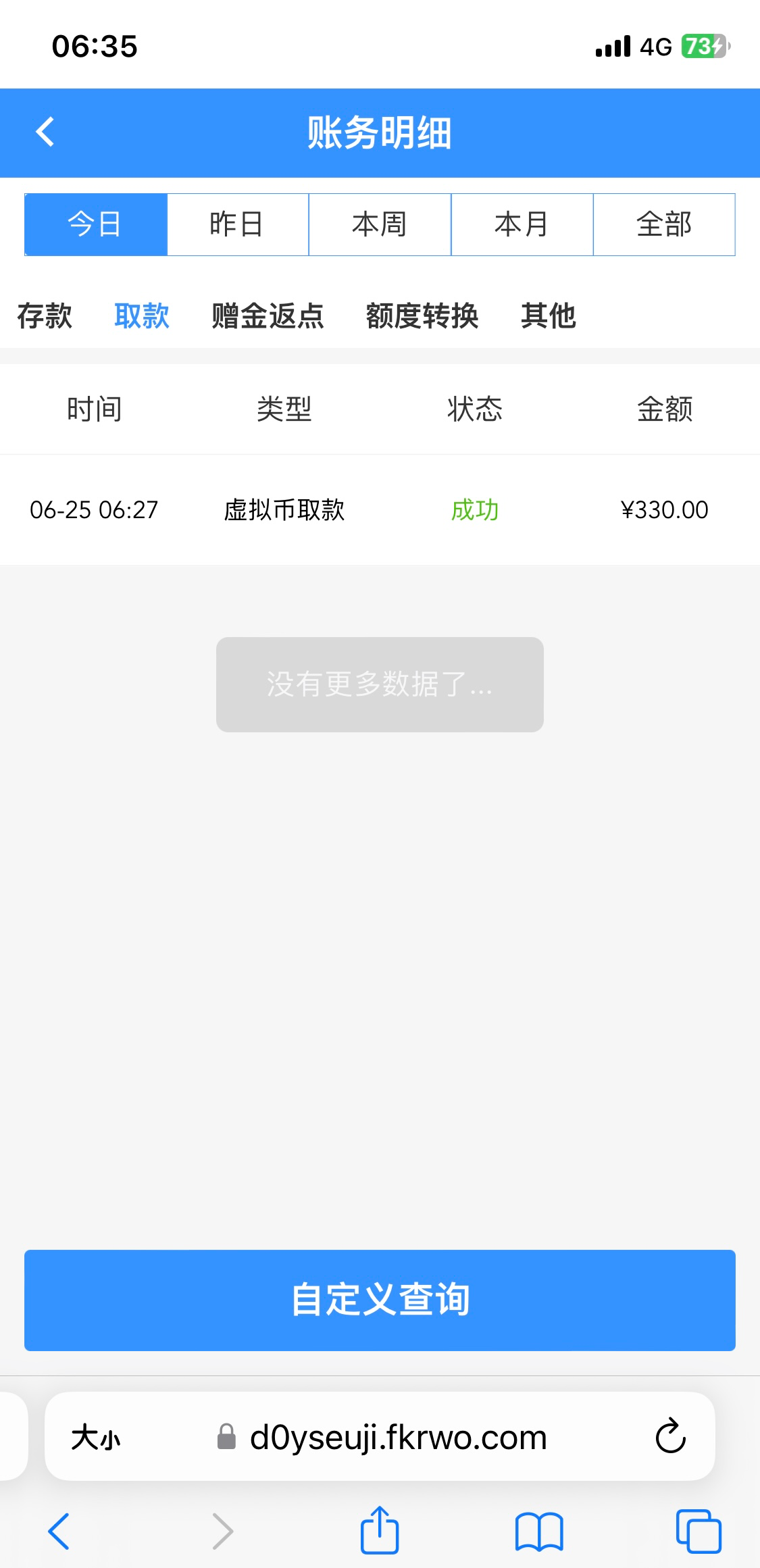Image resolution: width=760 pixels, height=1568 pixels.
Task: Share this page from Safari
Action: [380, 1531]
